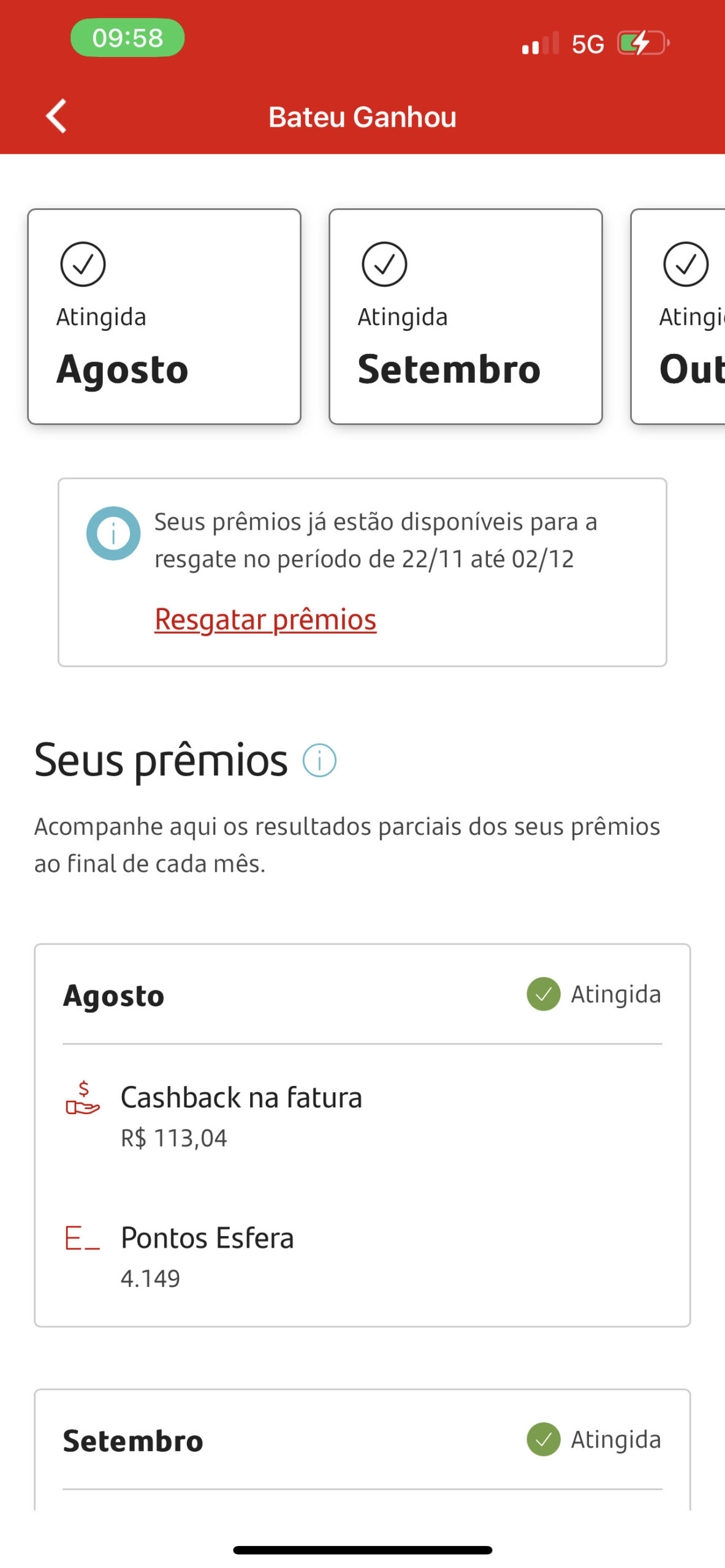Tap the Resgatar prêmios link
725x1568 pixels.
[x=265, y=619]
